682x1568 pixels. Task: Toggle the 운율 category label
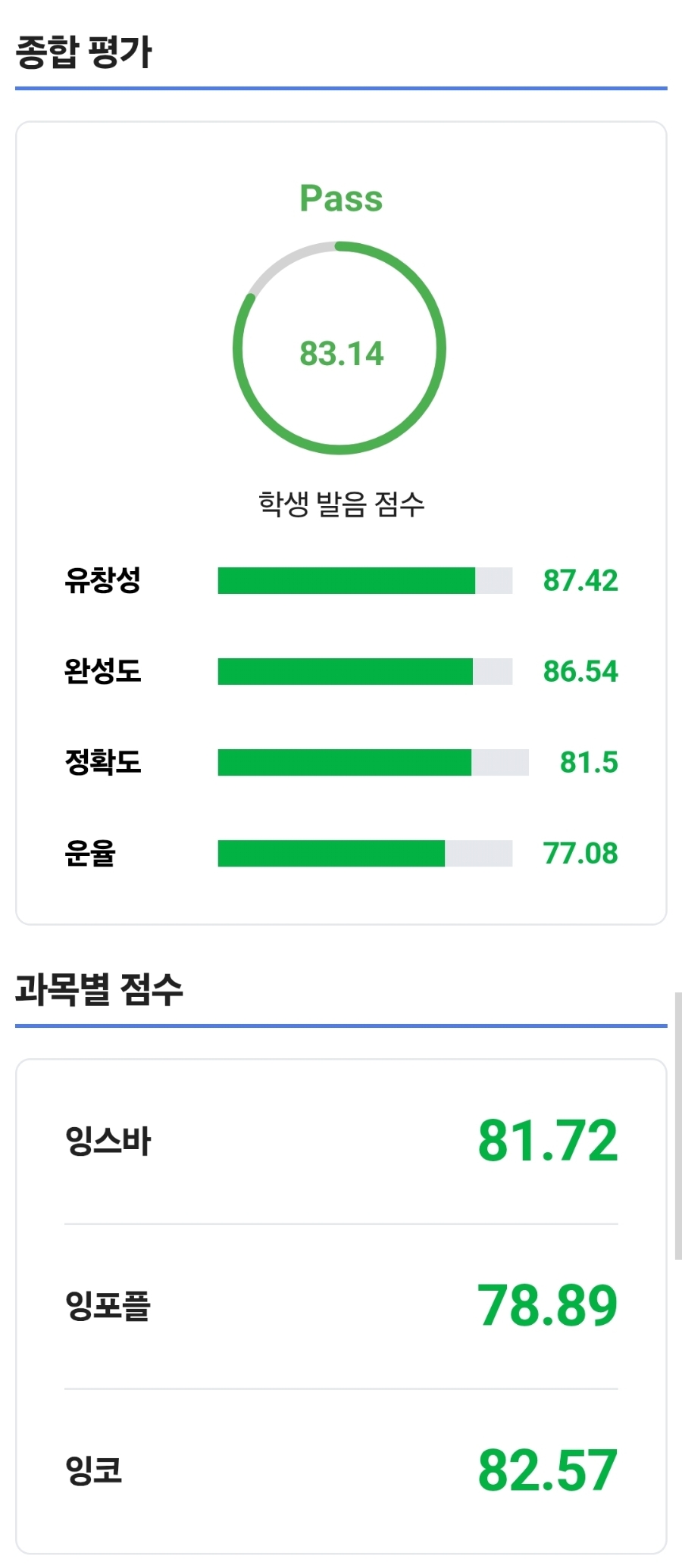89,854
